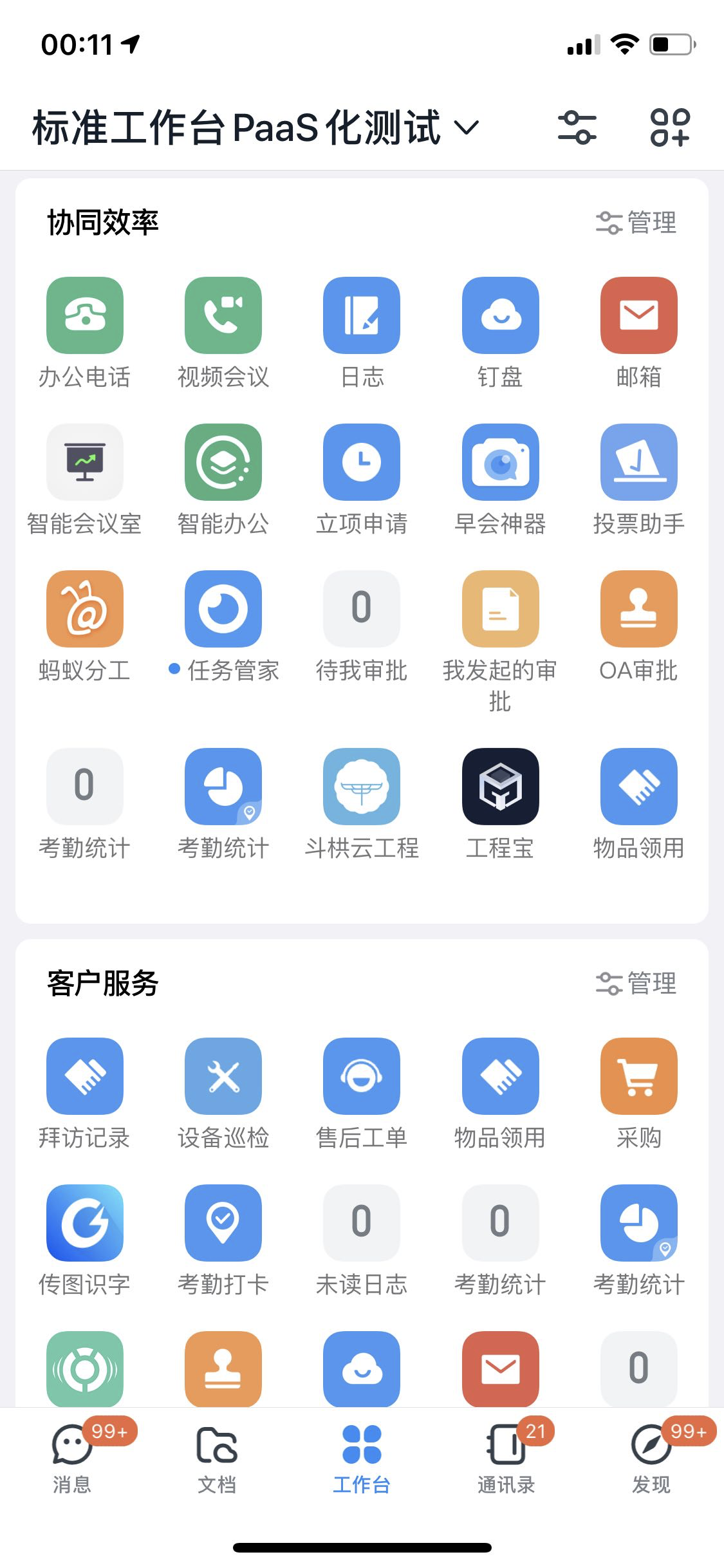
Task: Open 投票助手 voting assistant
Action: tap(638, 463)
